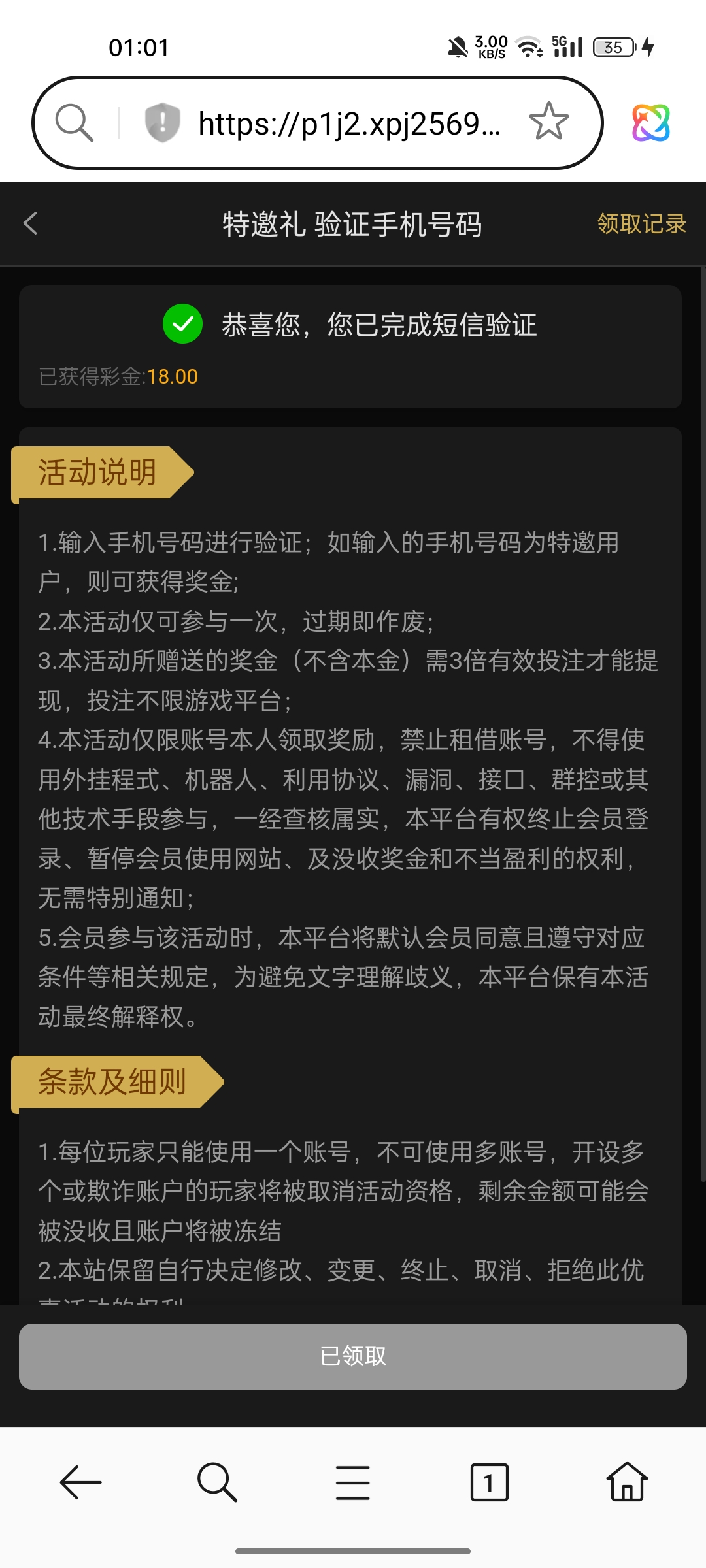The width and height of the screenshot is (706, 1568).
Task: Open the colorful AI assistant icon
Action: click(650, 123)
